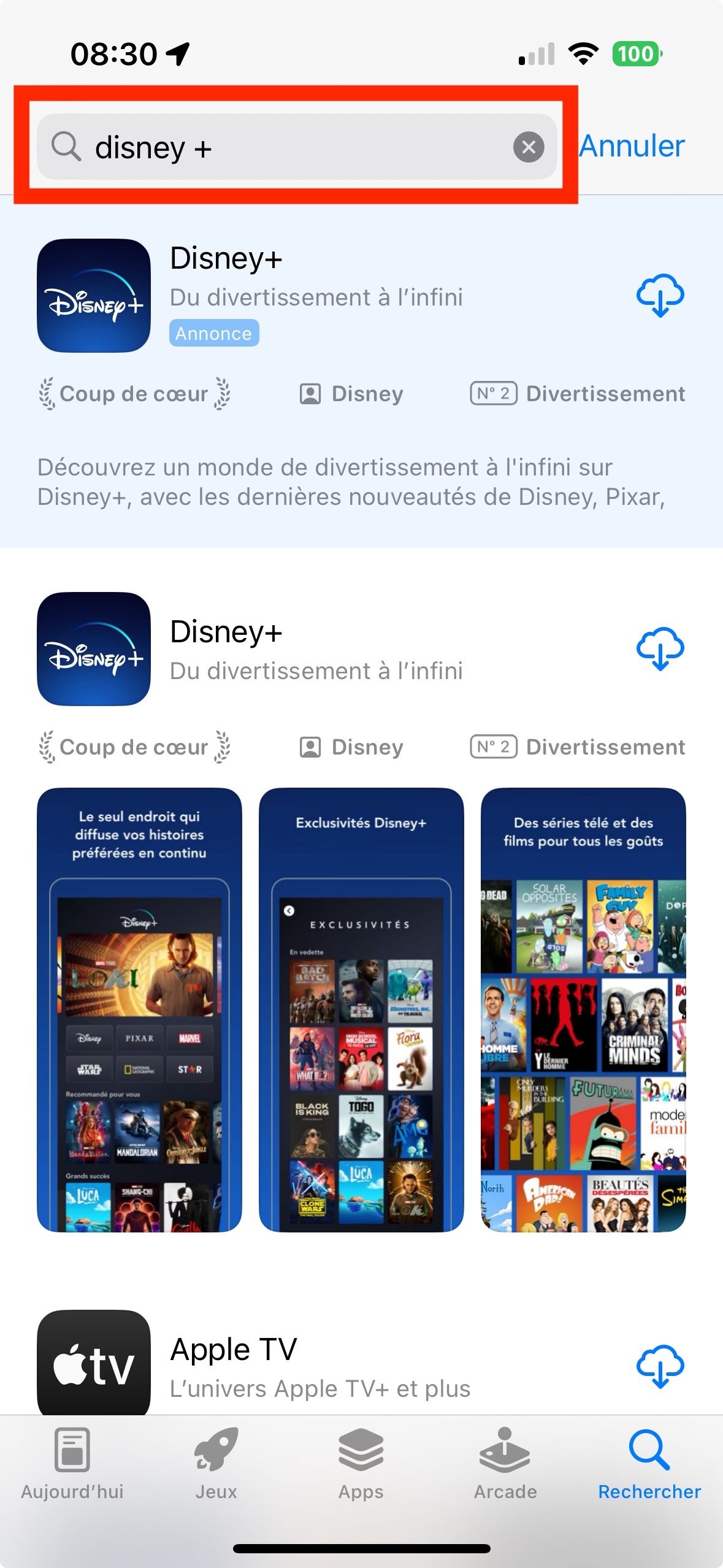Download the Apple TV app
Viewport: 723px width, 1568px height.
pyautogui.click(x=660, y=1367)
